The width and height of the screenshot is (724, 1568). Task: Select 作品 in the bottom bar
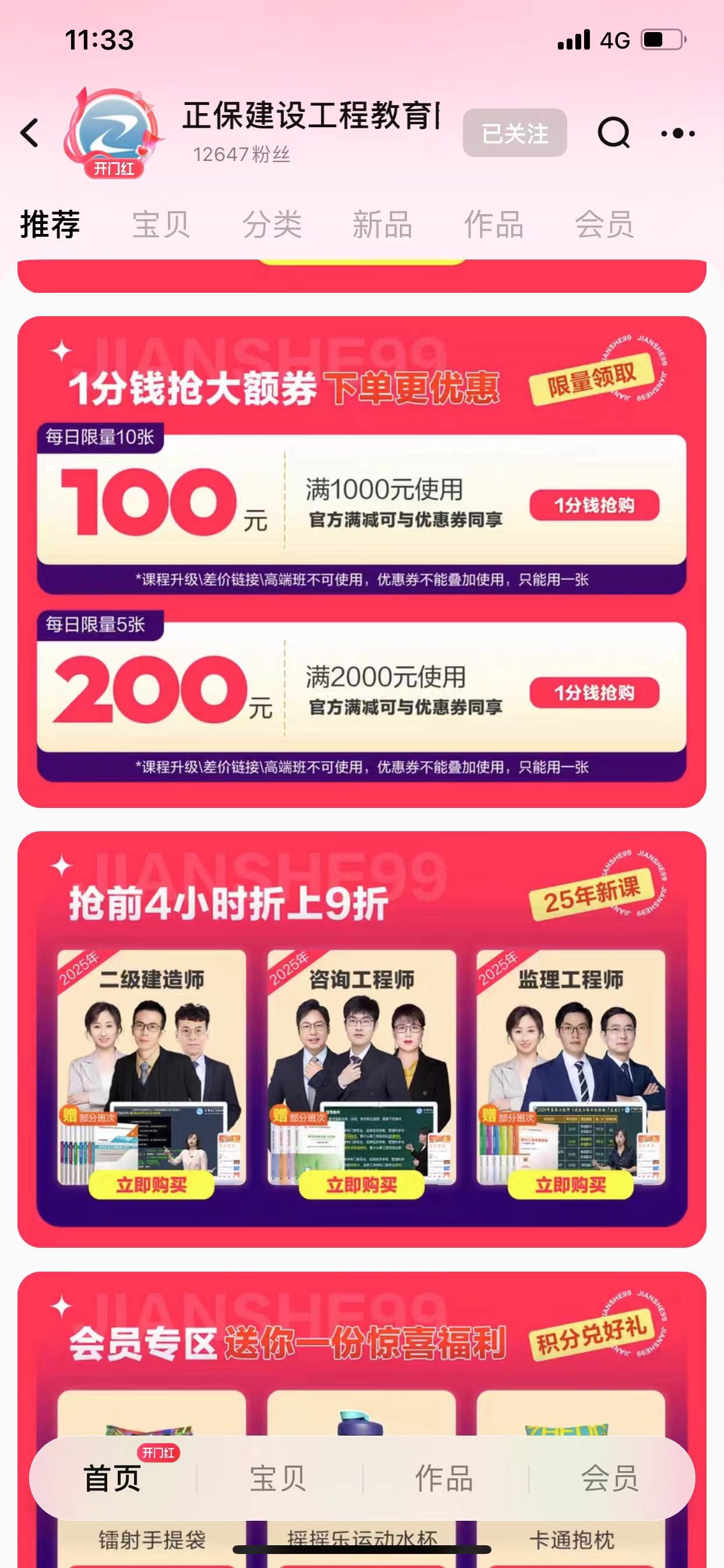tap(444, 1478)
